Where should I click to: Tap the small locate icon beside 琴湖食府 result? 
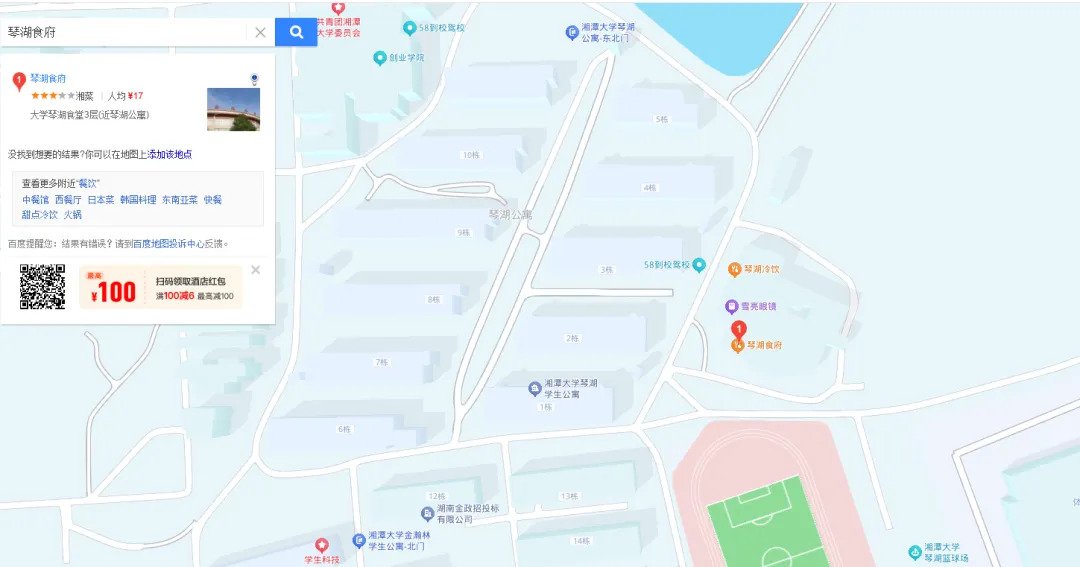[254, 79]
